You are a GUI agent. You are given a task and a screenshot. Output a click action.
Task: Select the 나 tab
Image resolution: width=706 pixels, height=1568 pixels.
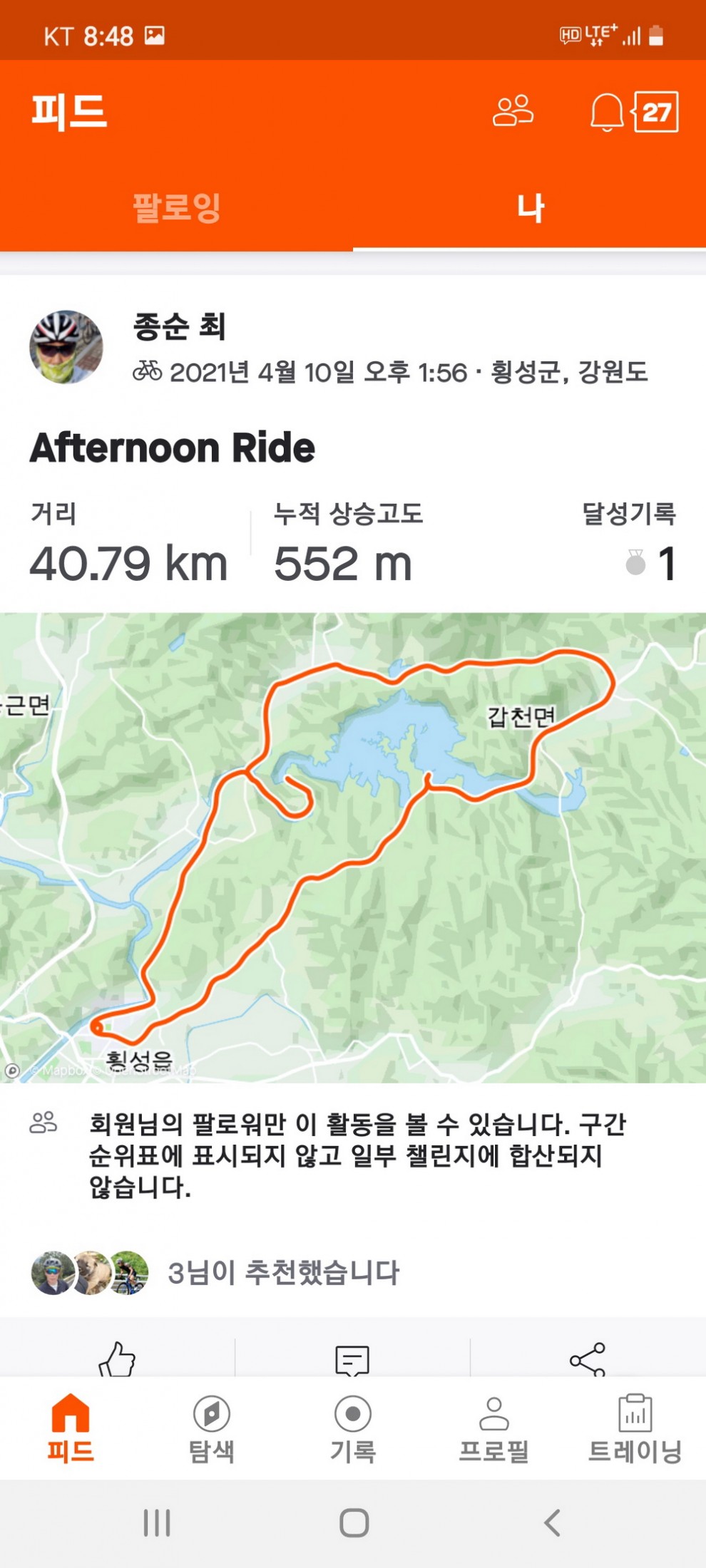pyautogui.click(x=530, y=208)
